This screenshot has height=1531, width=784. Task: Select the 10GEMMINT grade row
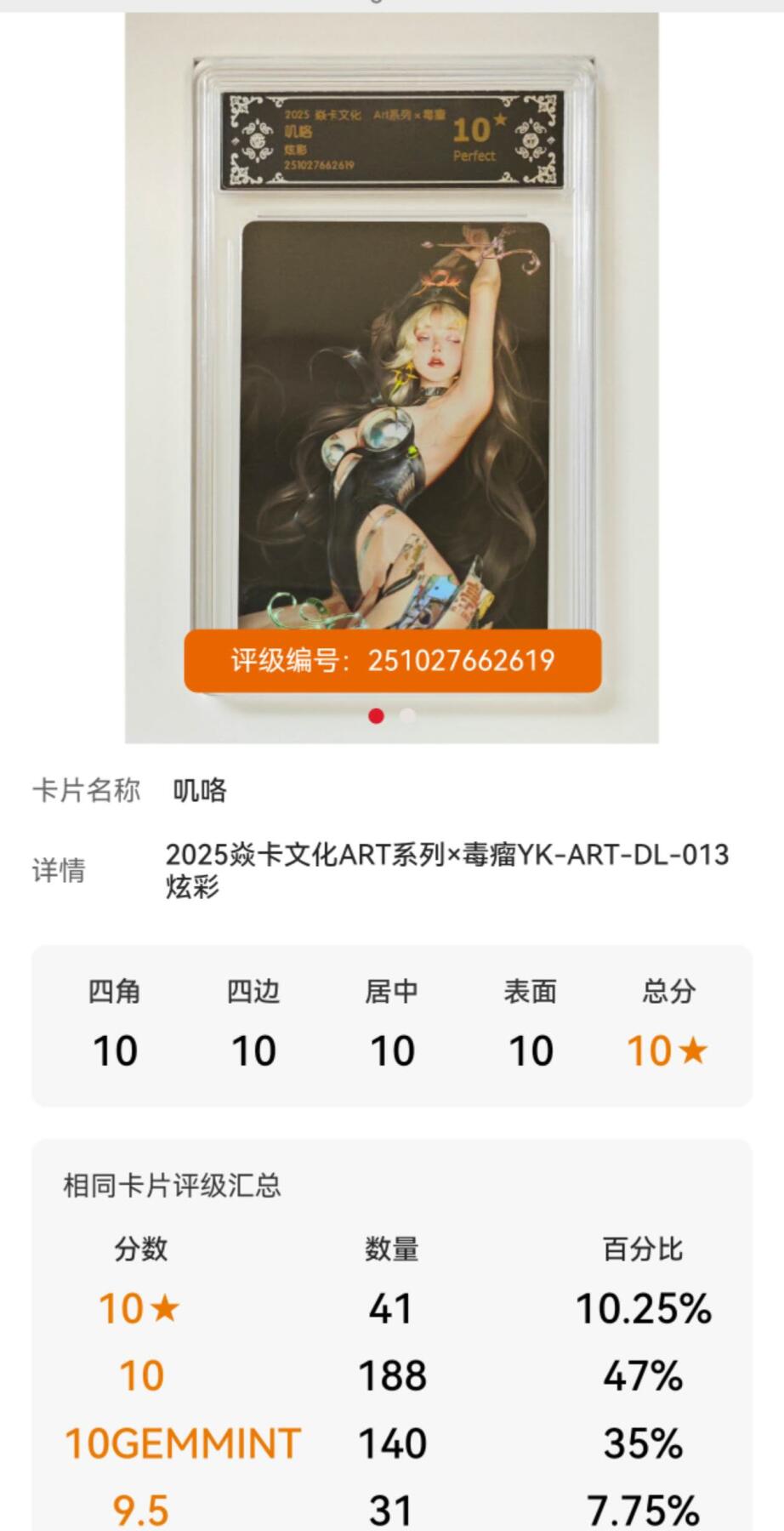(x=182, y=1443)
